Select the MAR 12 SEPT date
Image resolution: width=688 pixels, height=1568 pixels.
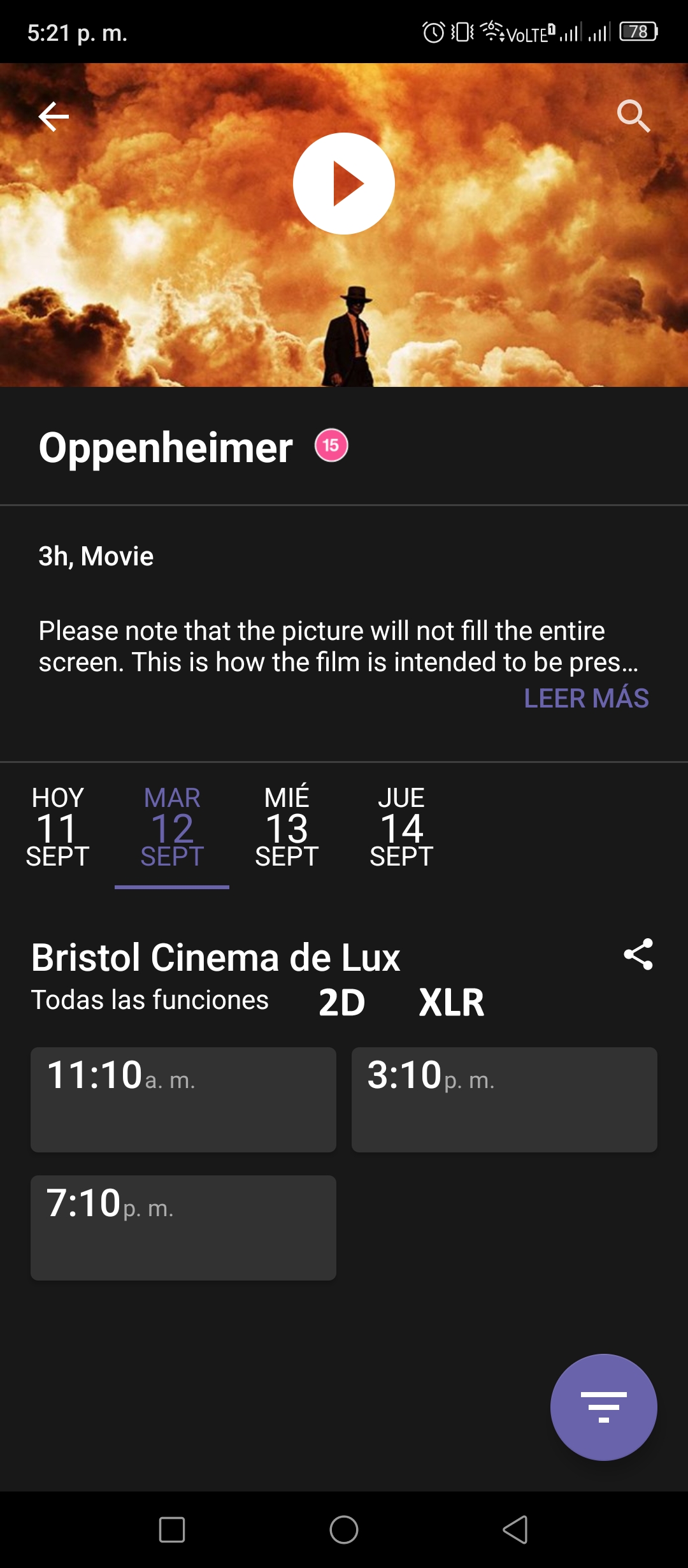pos(172,827)
